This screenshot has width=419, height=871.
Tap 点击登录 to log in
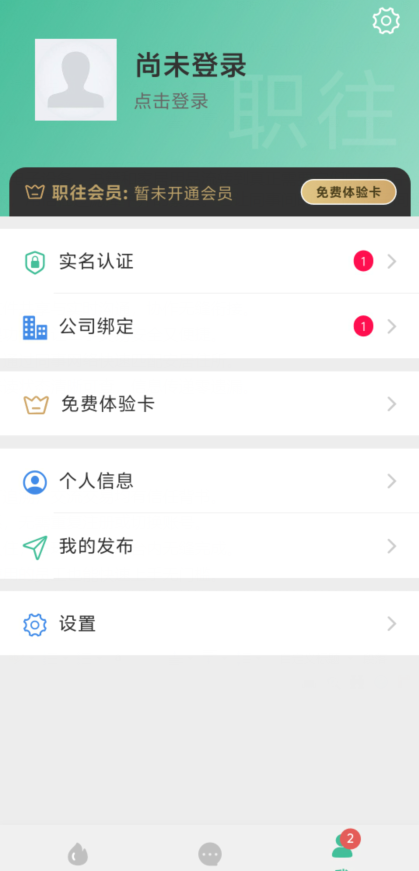point(171,101)
